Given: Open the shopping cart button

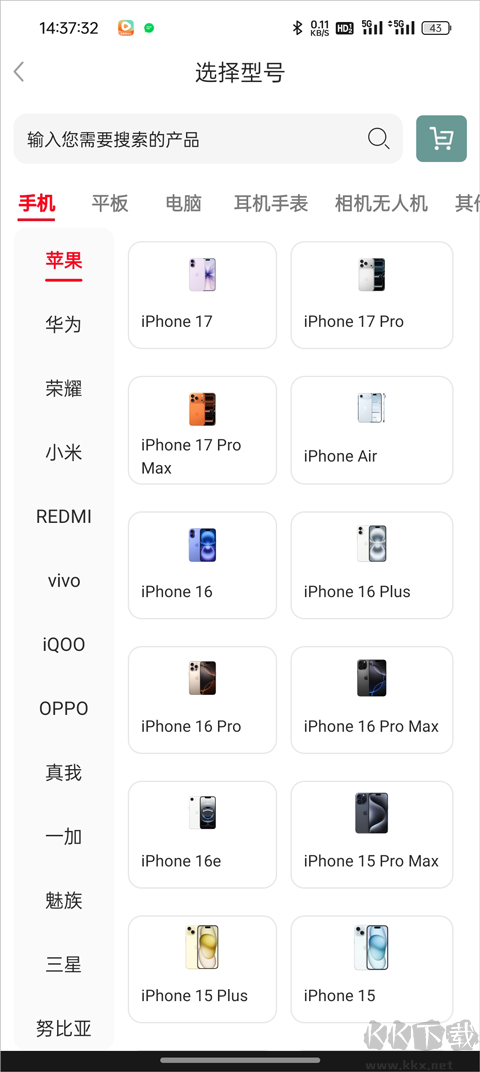Looking at the screenshot, I should (x=441, y=139).
